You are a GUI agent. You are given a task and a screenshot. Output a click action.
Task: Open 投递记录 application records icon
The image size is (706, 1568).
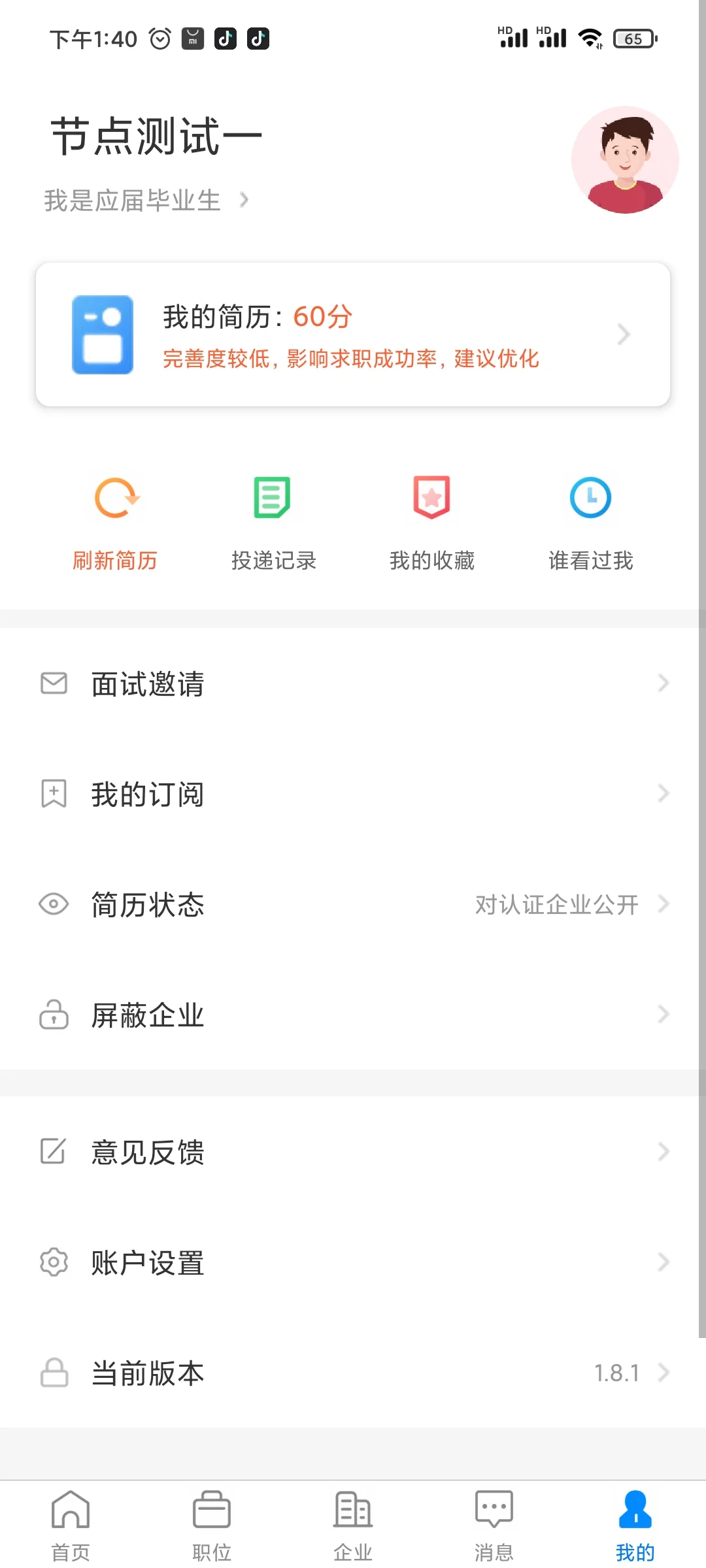(273, 498)
